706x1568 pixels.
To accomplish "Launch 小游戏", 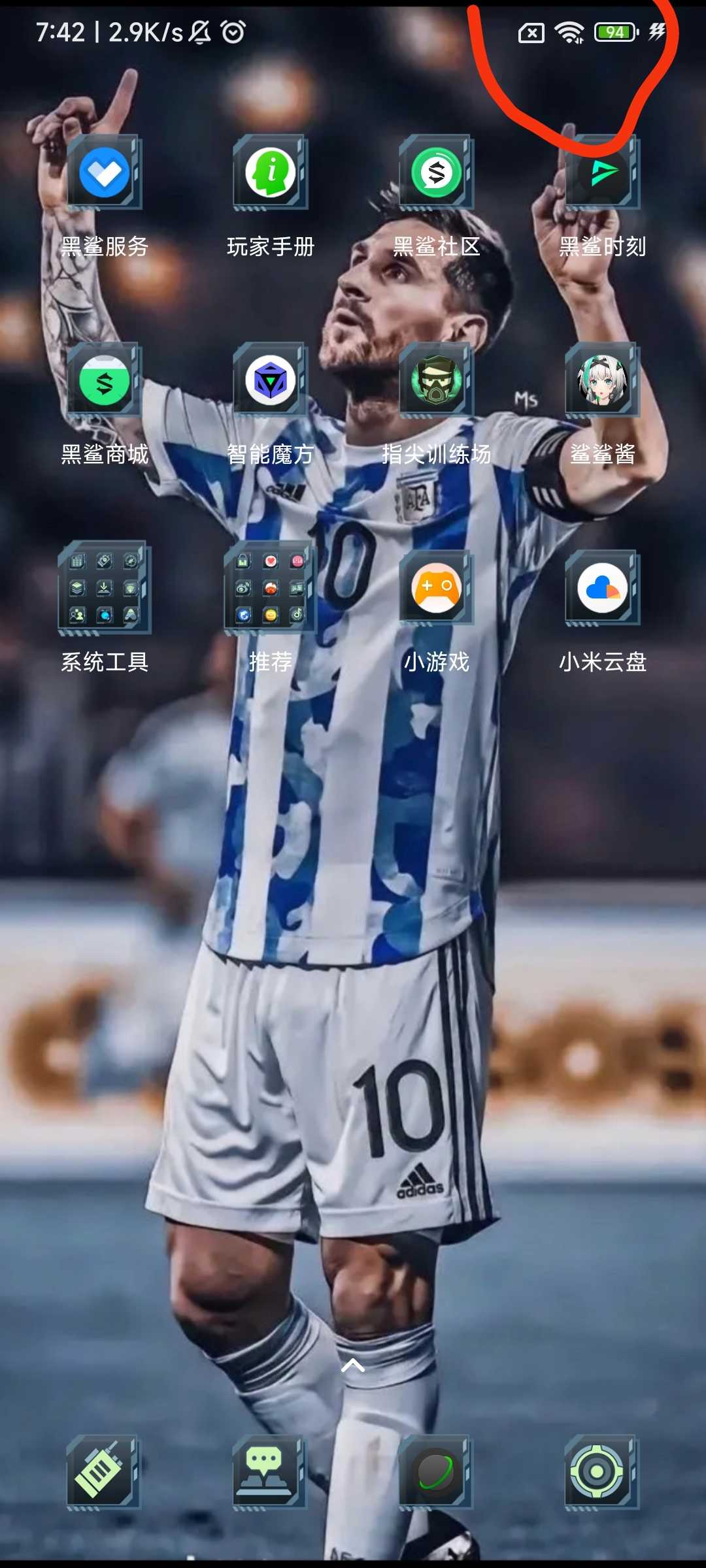I will point(437,588).
